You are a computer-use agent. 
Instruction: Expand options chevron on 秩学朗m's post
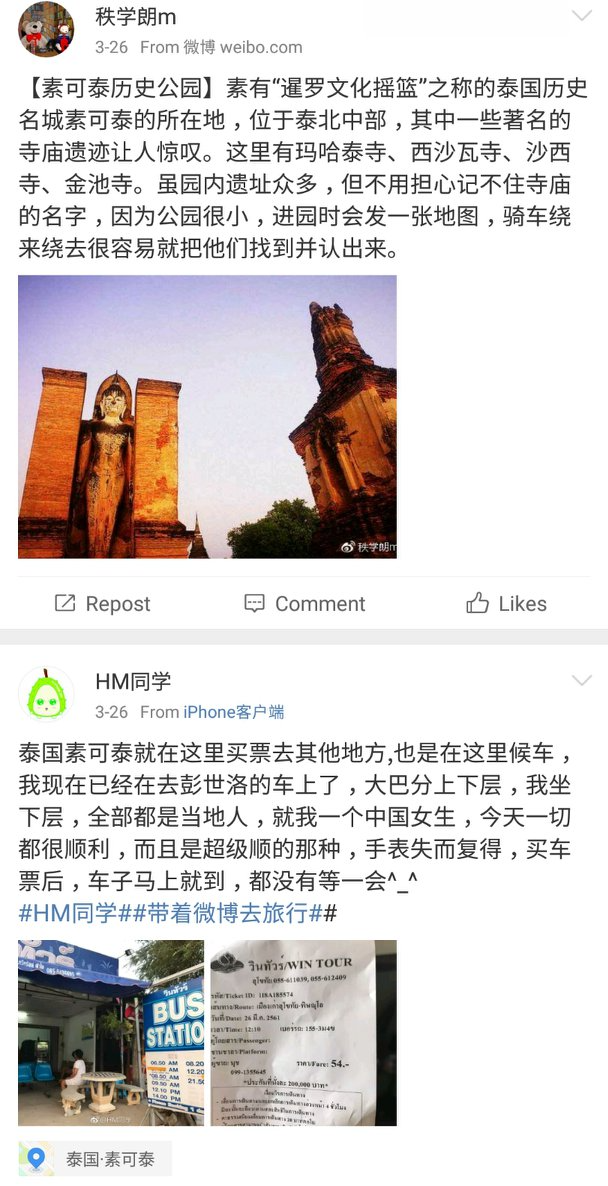pos(581,17)
